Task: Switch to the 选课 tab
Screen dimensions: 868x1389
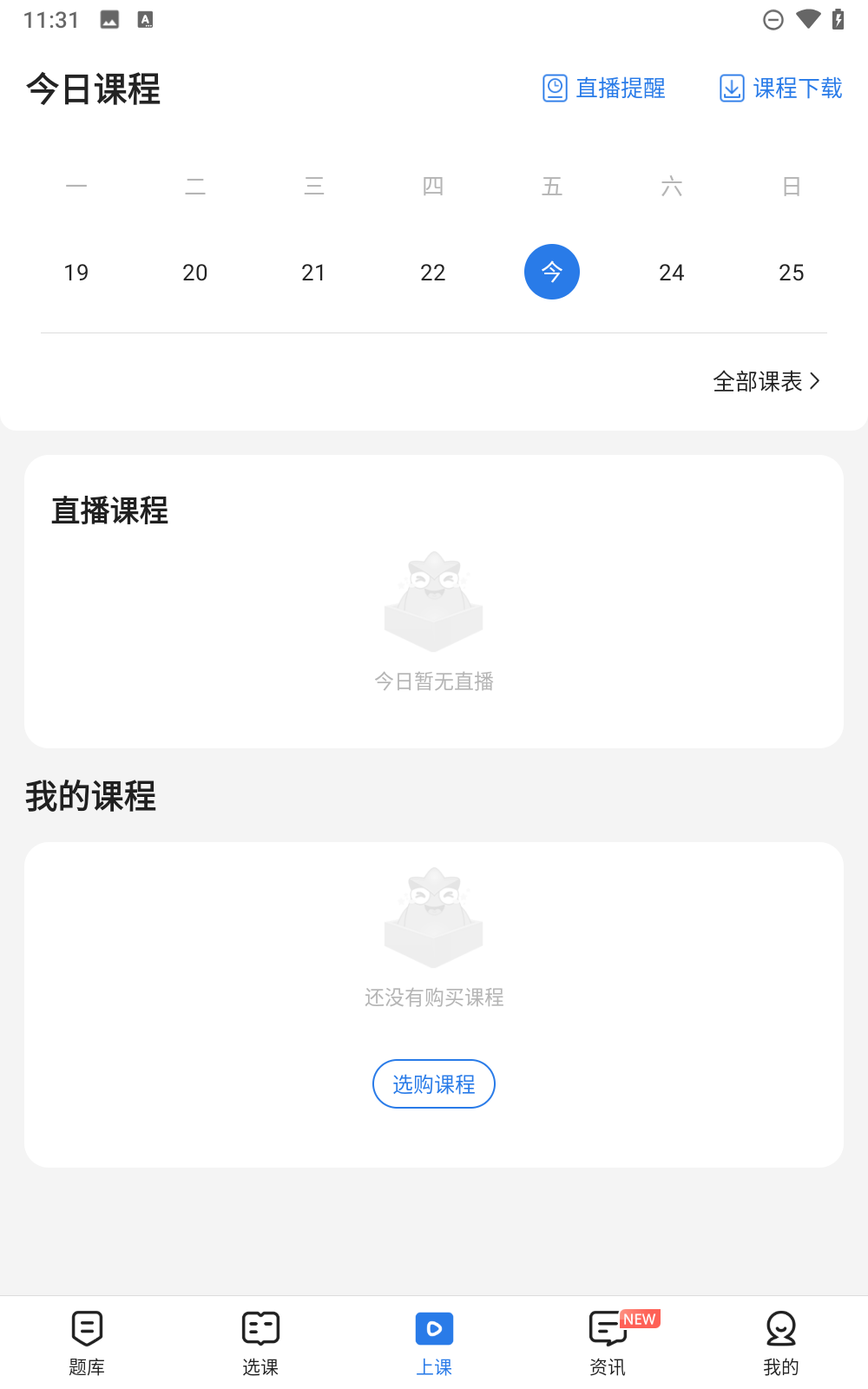Action: (x=260, y=1342)
